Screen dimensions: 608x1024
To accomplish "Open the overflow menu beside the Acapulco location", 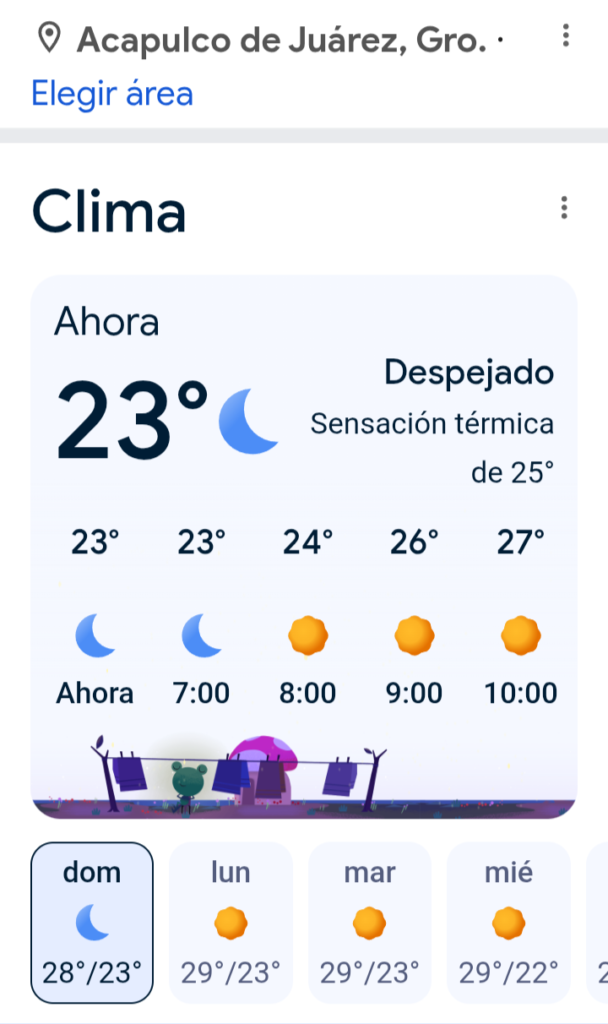I will [566, 38].
